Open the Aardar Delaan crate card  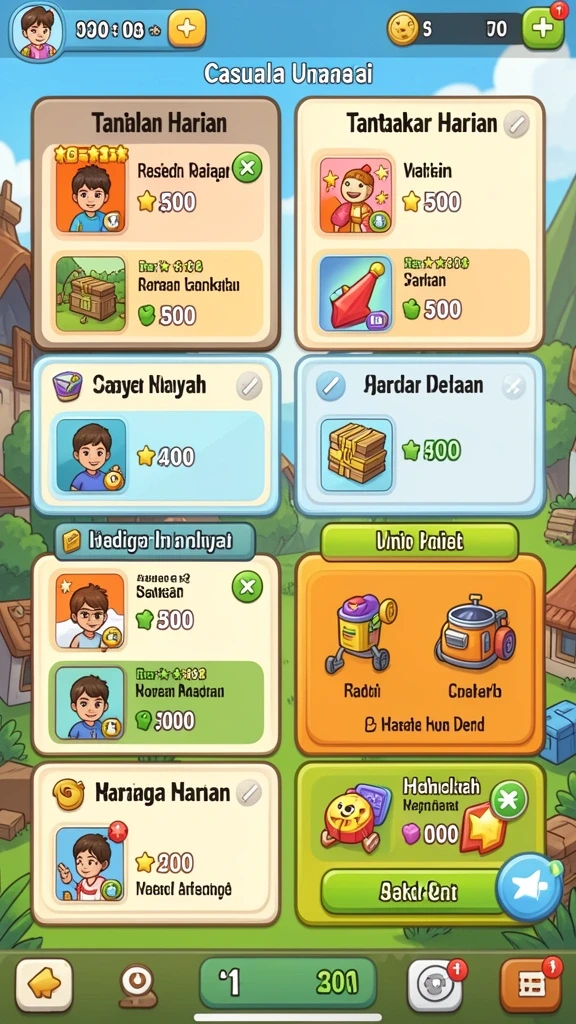(x=357, y=455)
